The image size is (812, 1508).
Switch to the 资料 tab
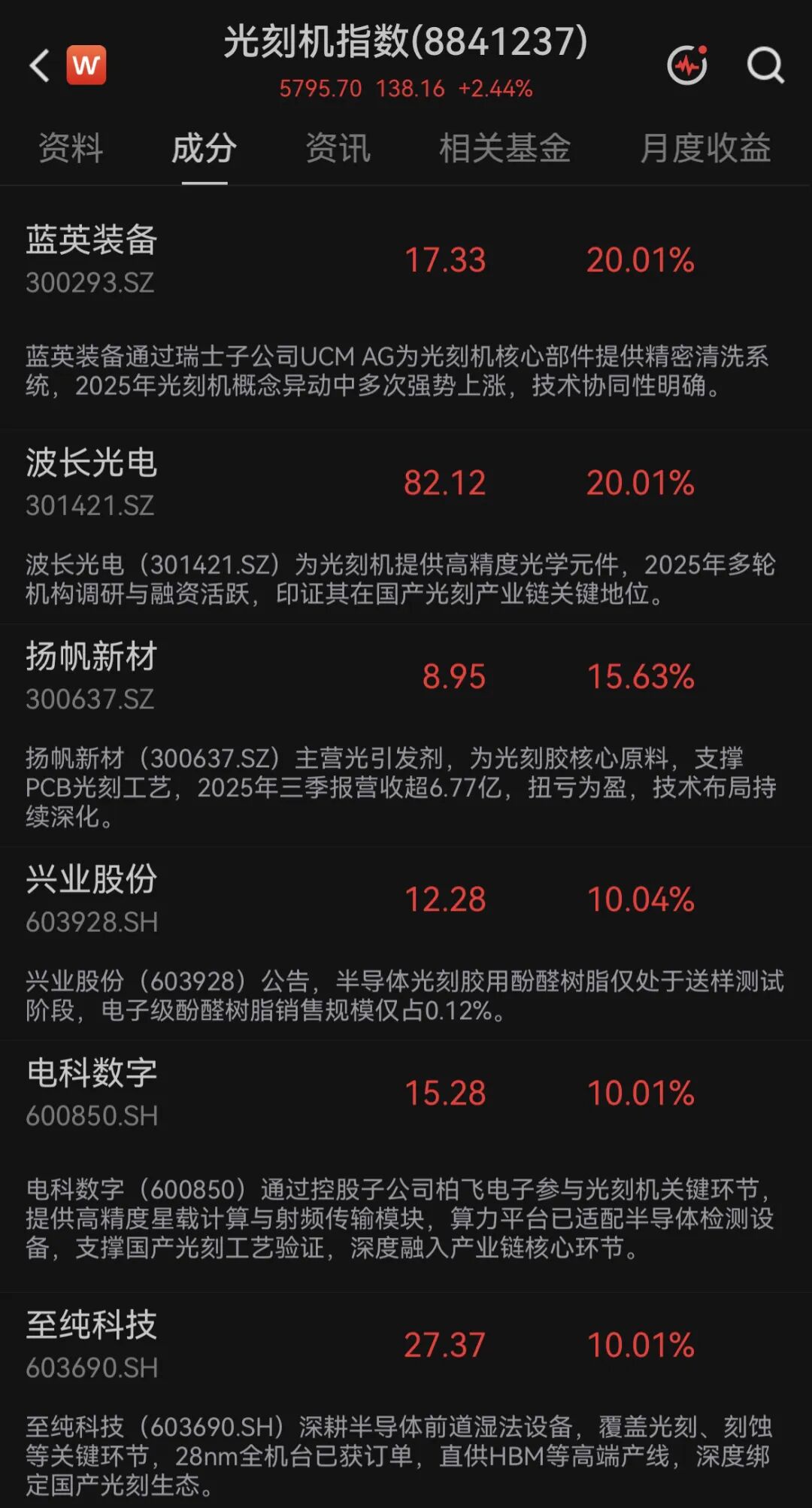pyautogui.click(x=71, y=147)
